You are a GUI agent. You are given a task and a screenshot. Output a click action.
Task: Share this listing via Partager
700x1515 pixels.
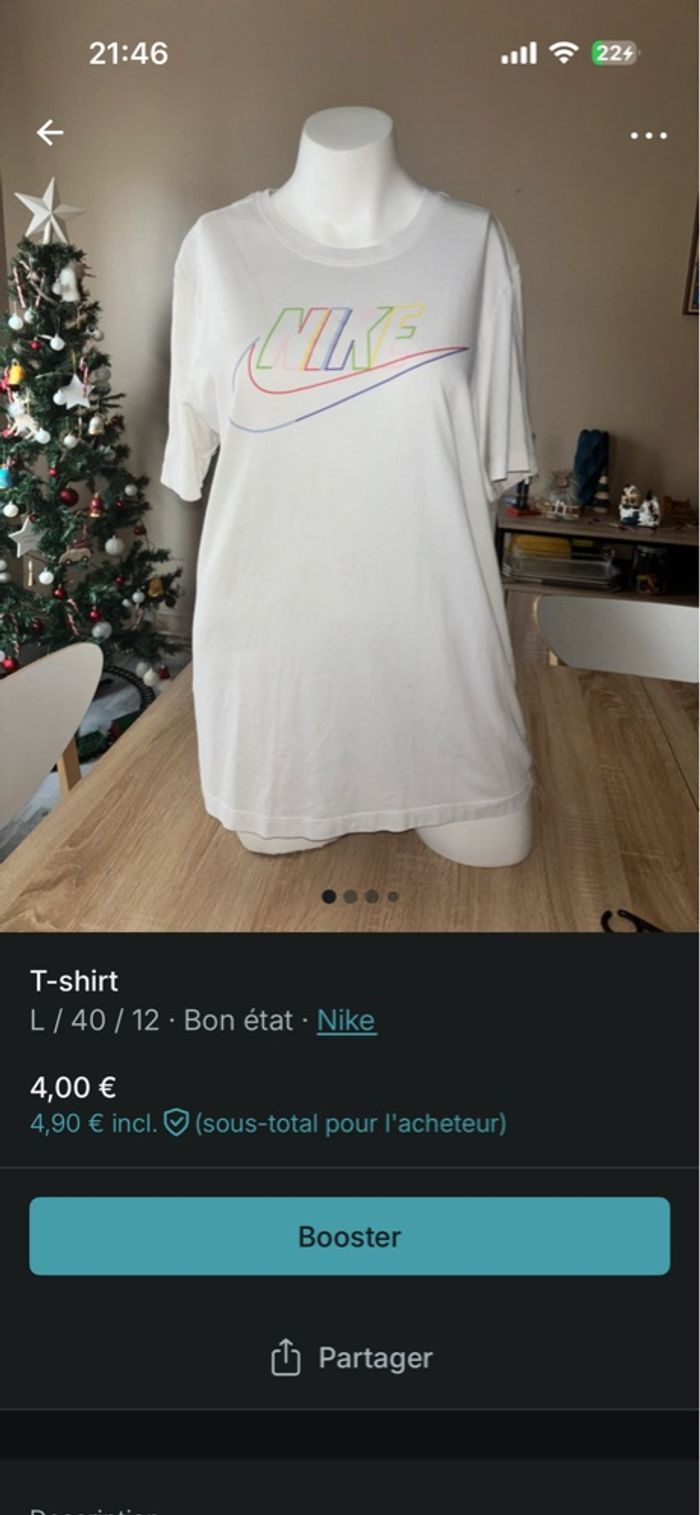351,1358
